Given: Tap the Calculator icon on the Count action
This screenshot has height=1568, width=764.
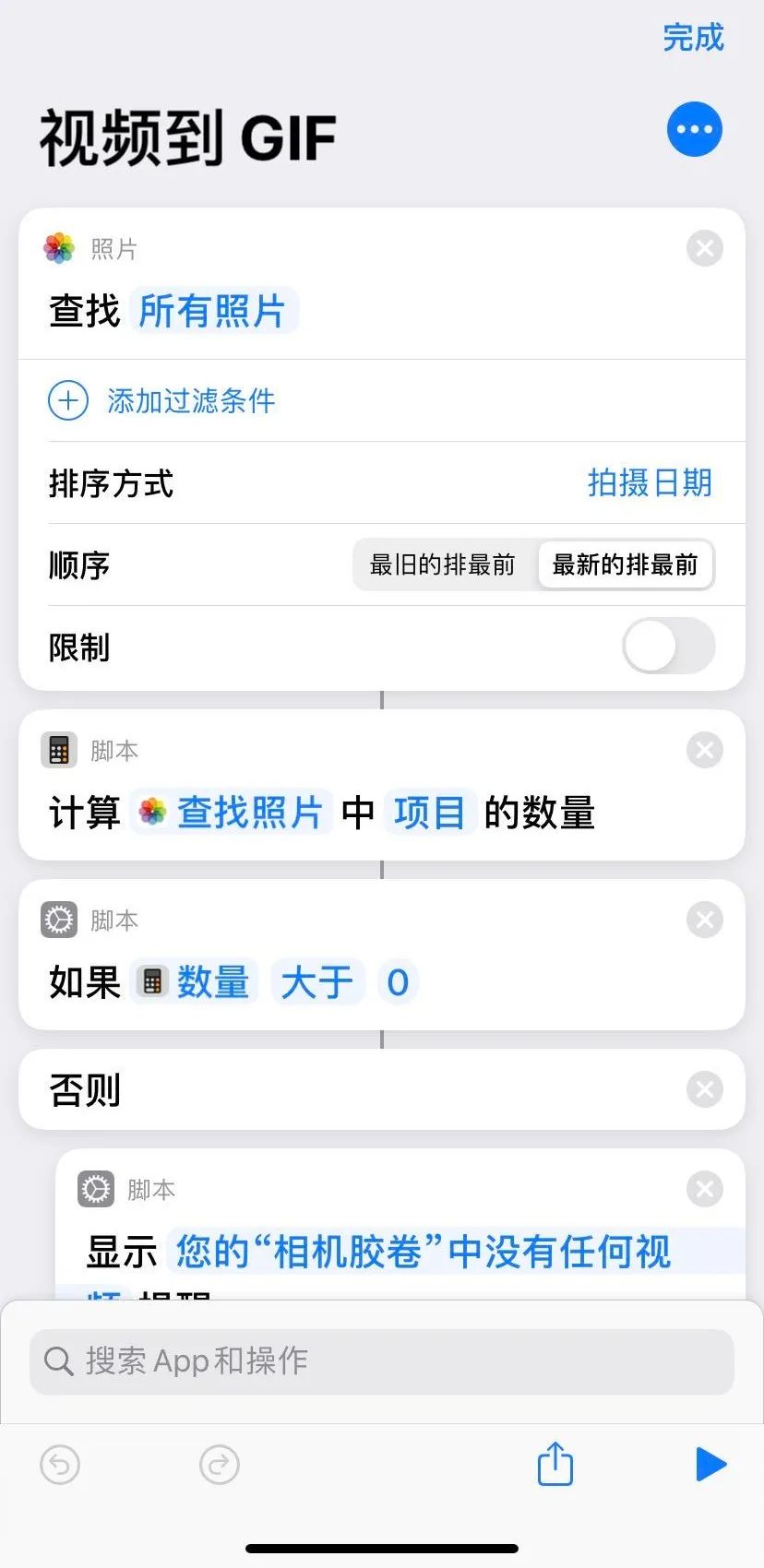Looking at the screenshot, I should (x=59, y=750).
